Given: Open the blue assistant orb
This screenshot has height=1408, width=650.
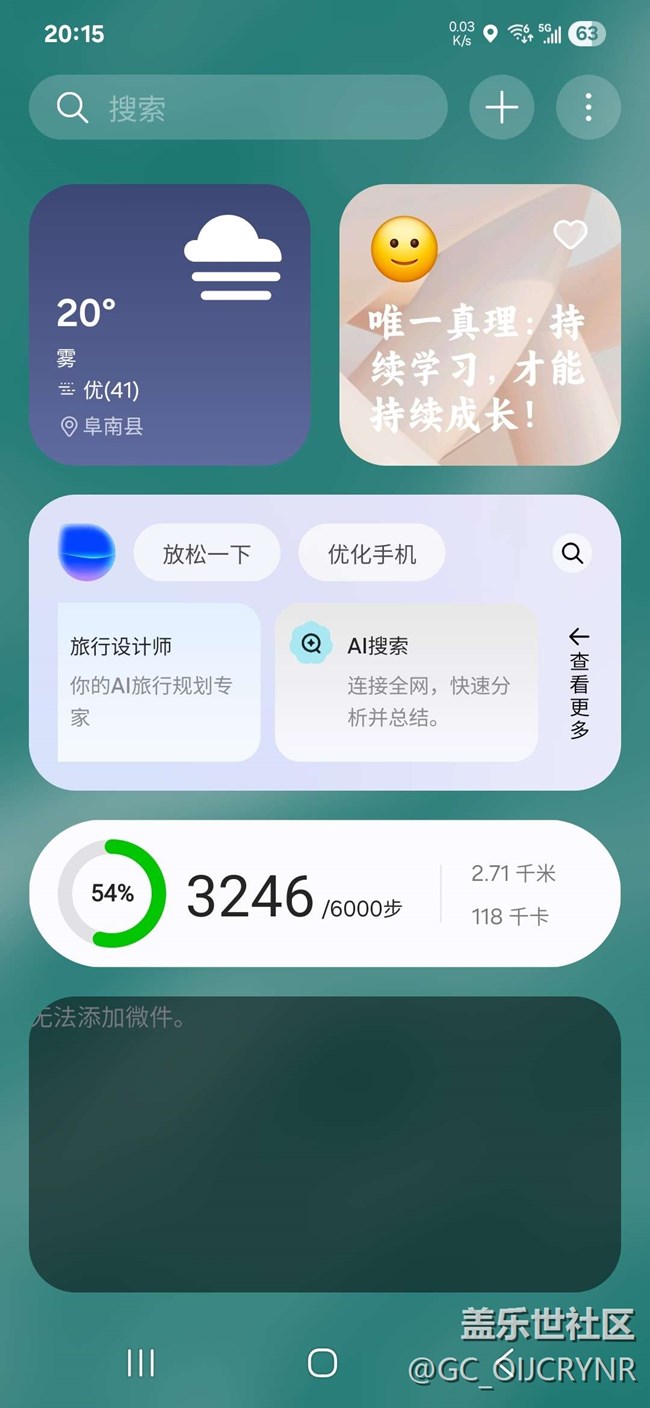Looking at the screenshot, I should point(87,553).
